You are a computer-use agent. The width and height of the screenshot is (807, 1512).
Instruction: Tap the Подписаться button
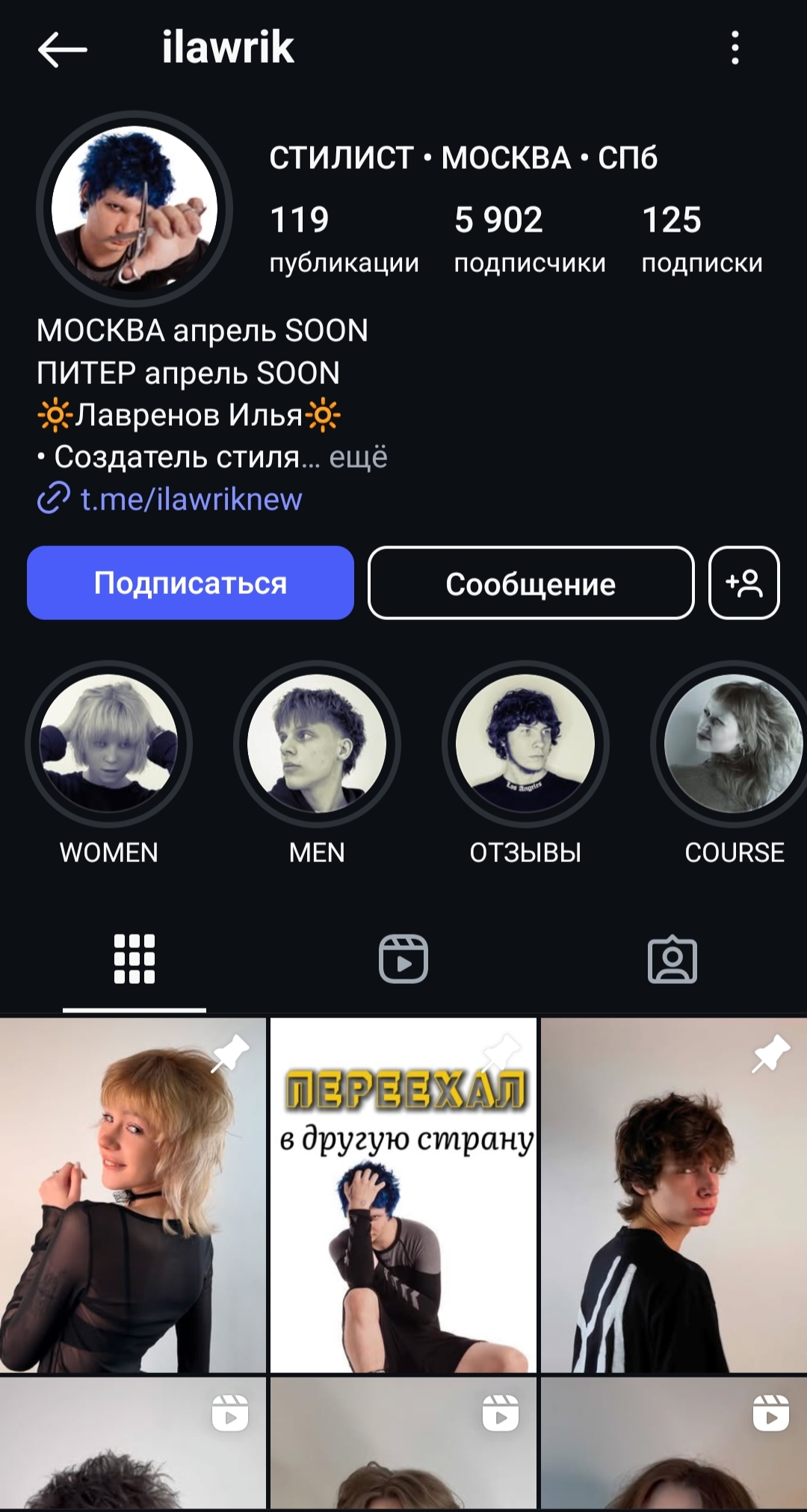tap(191, 583)
